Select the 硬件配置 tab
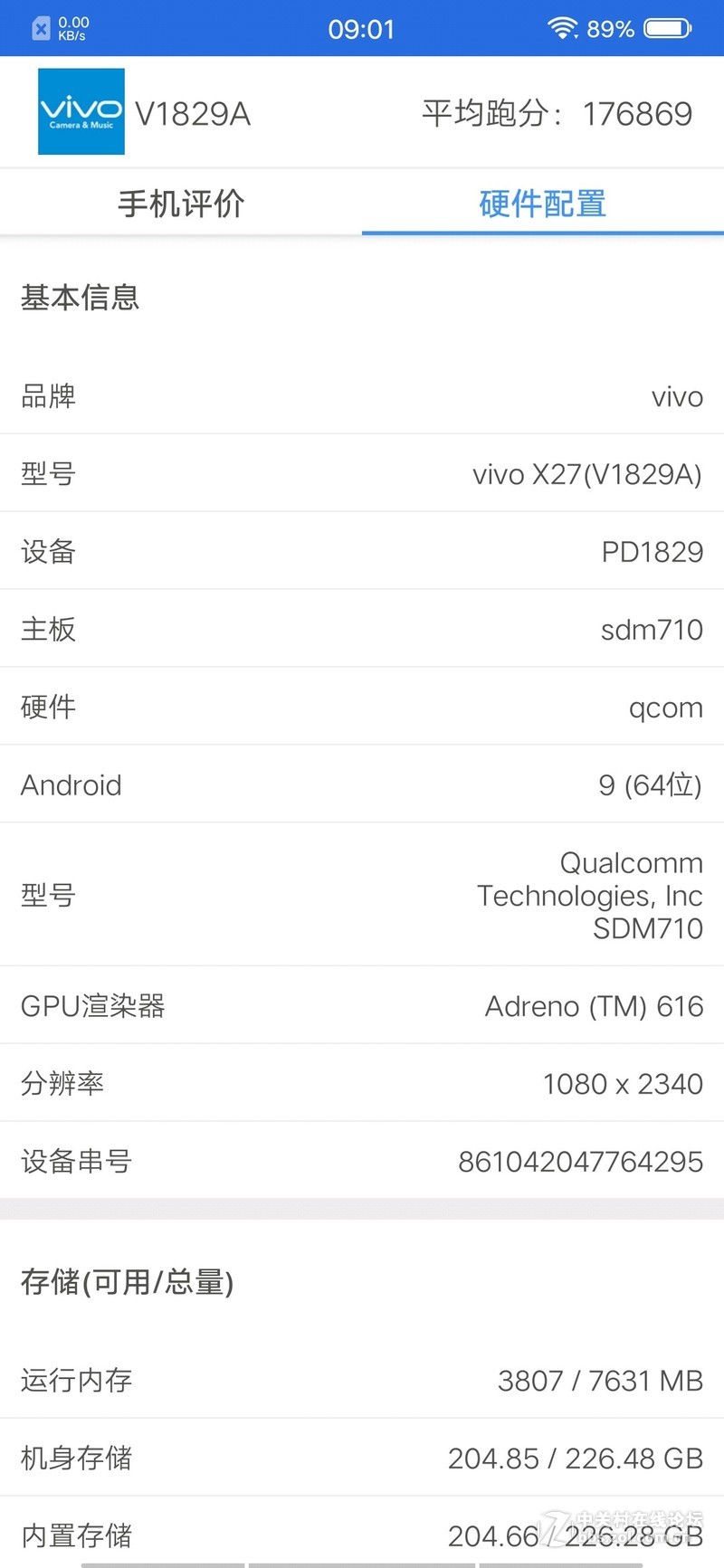 tap(542, 204)
